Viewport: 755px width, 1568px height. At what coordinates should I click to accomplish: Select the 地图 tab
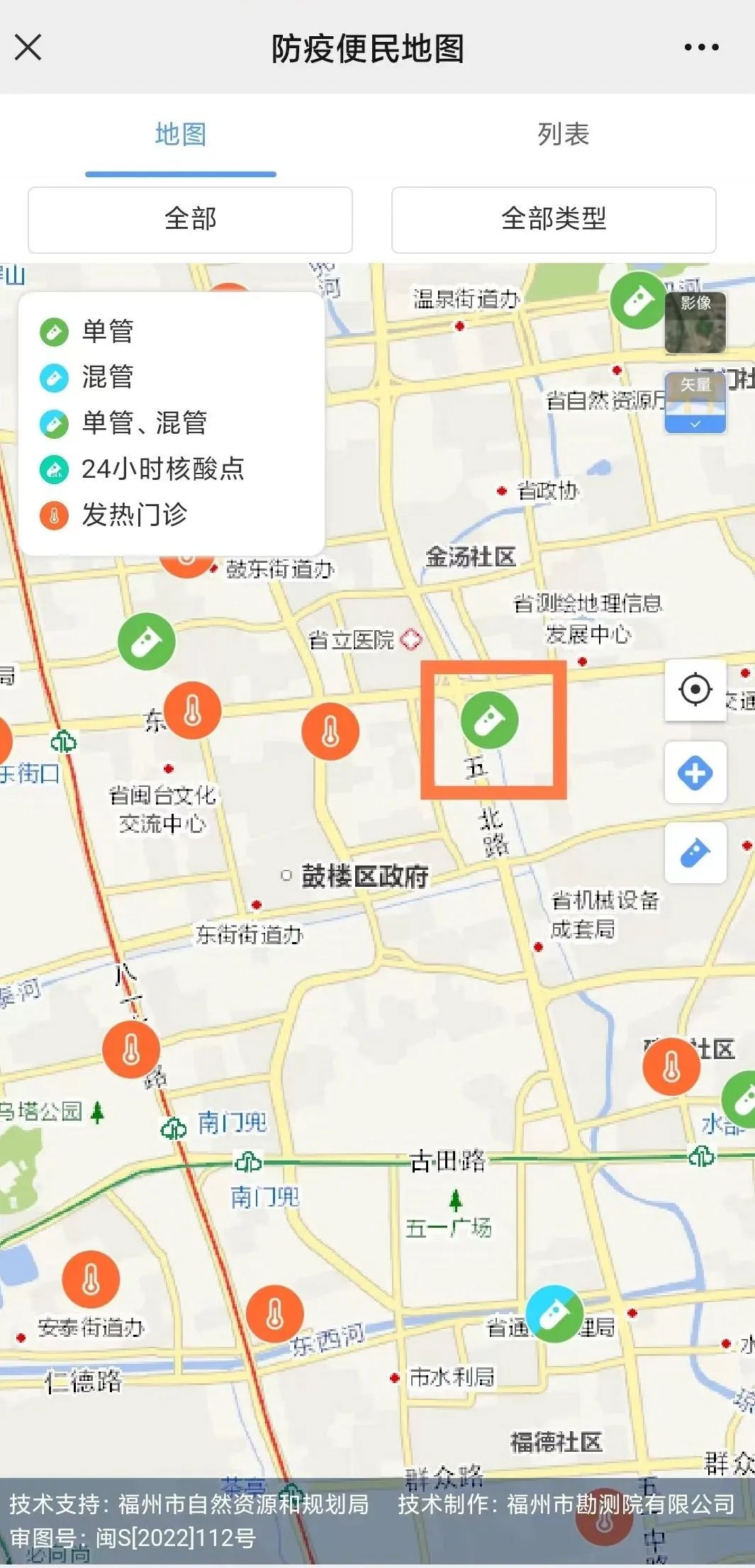coord(181,135)
